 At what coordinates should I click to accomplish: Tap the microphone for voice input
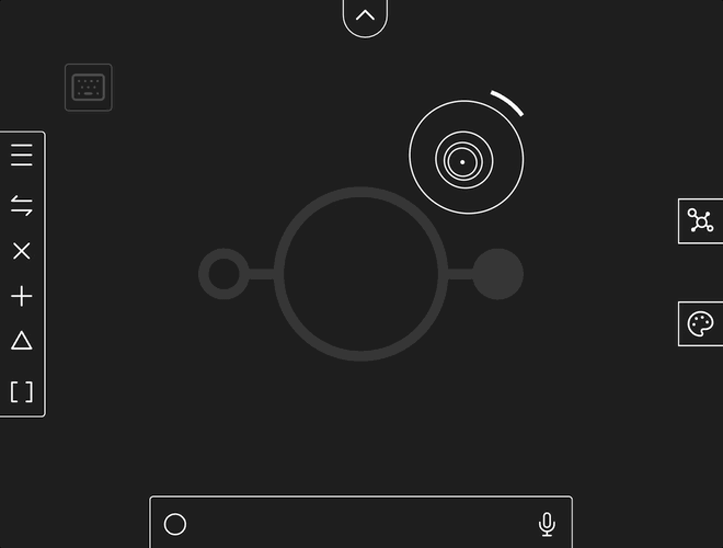coord(547,524)
